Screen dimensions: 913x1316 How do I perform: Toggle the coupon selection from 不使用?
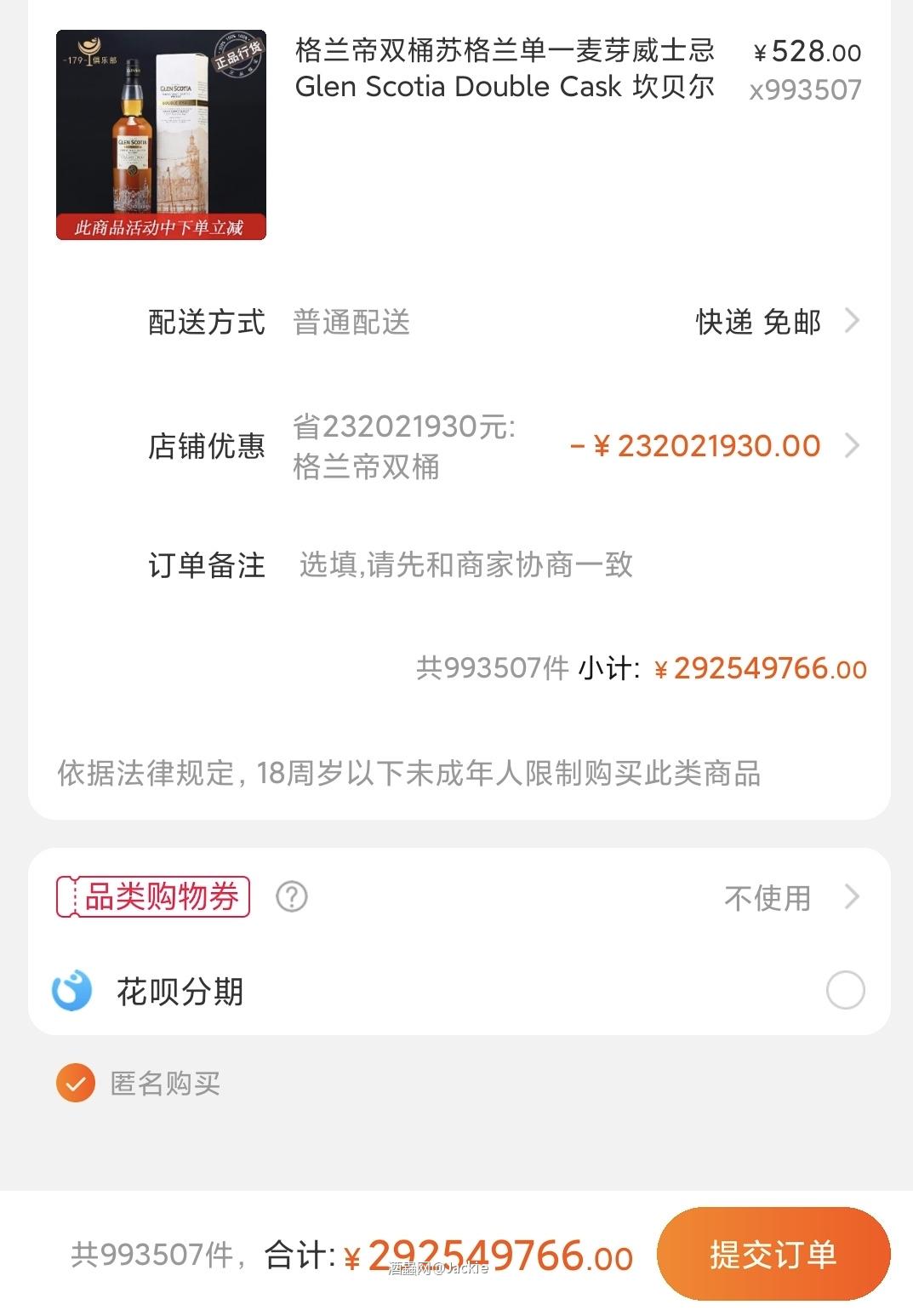coord(766,896)
